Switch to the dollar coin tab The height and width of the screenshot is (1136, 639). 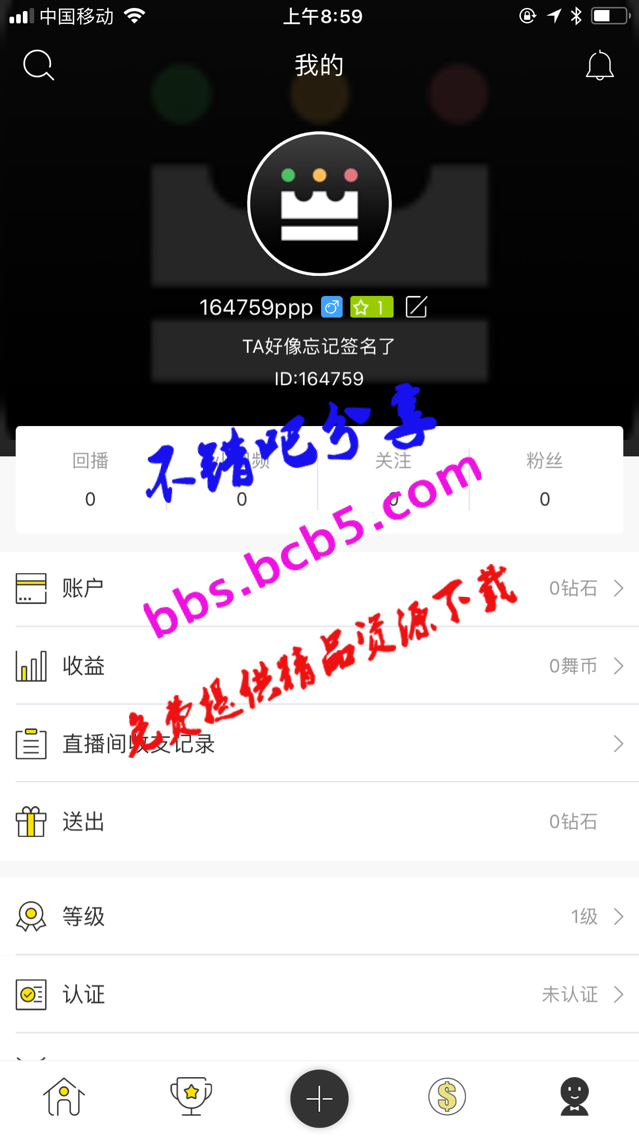(x=447, y=1097)
